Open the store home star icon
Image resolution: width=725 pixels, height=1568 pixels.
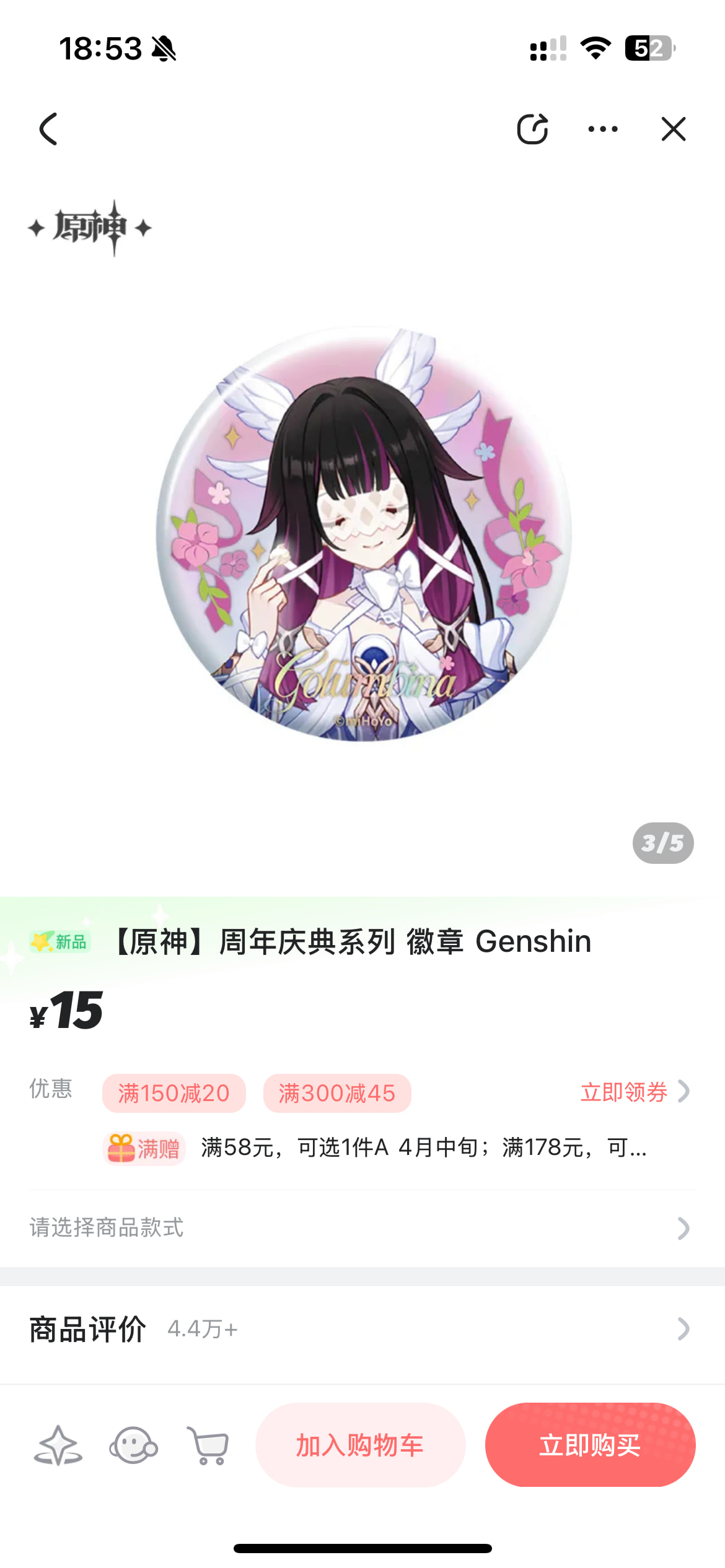click(58, 1445)
